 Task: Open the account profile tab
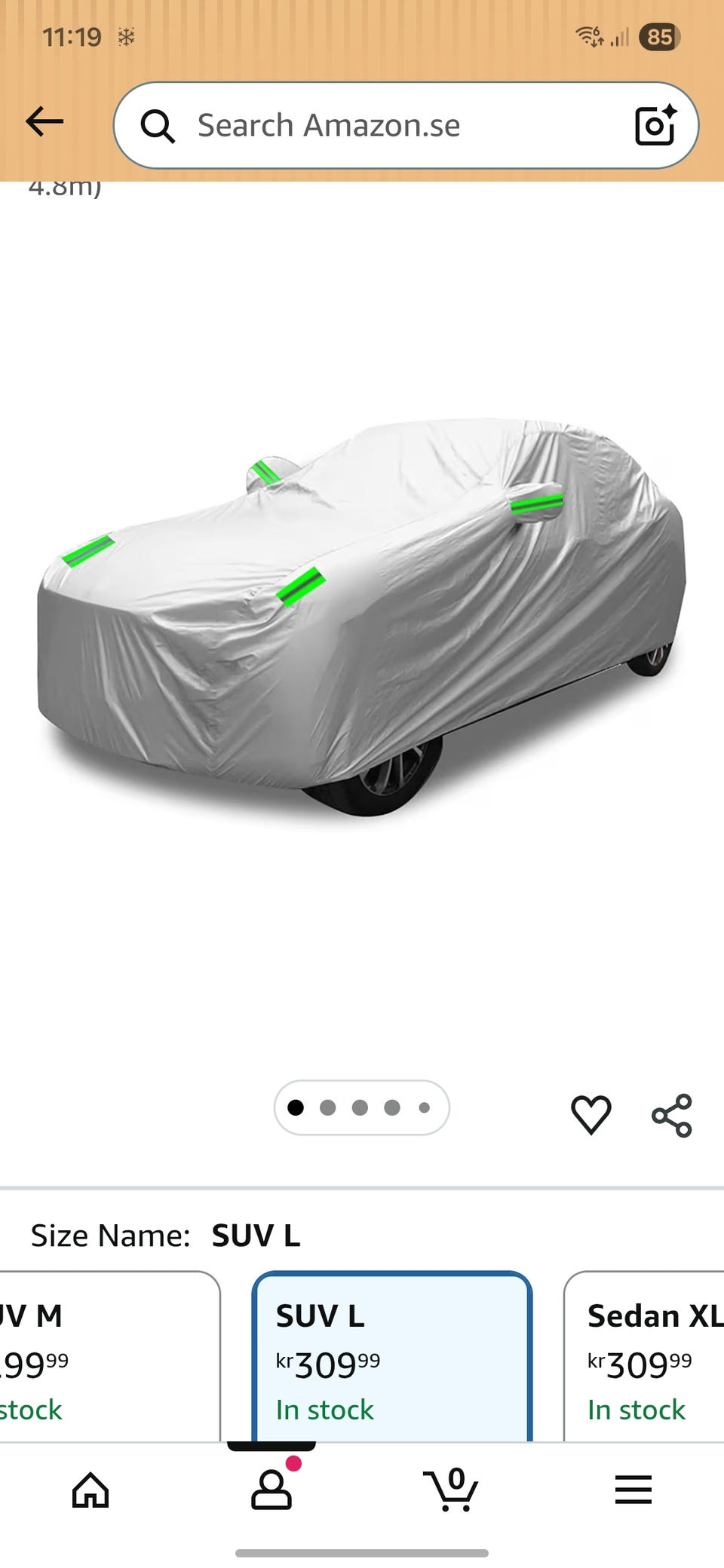click(x=271, y=1490)
